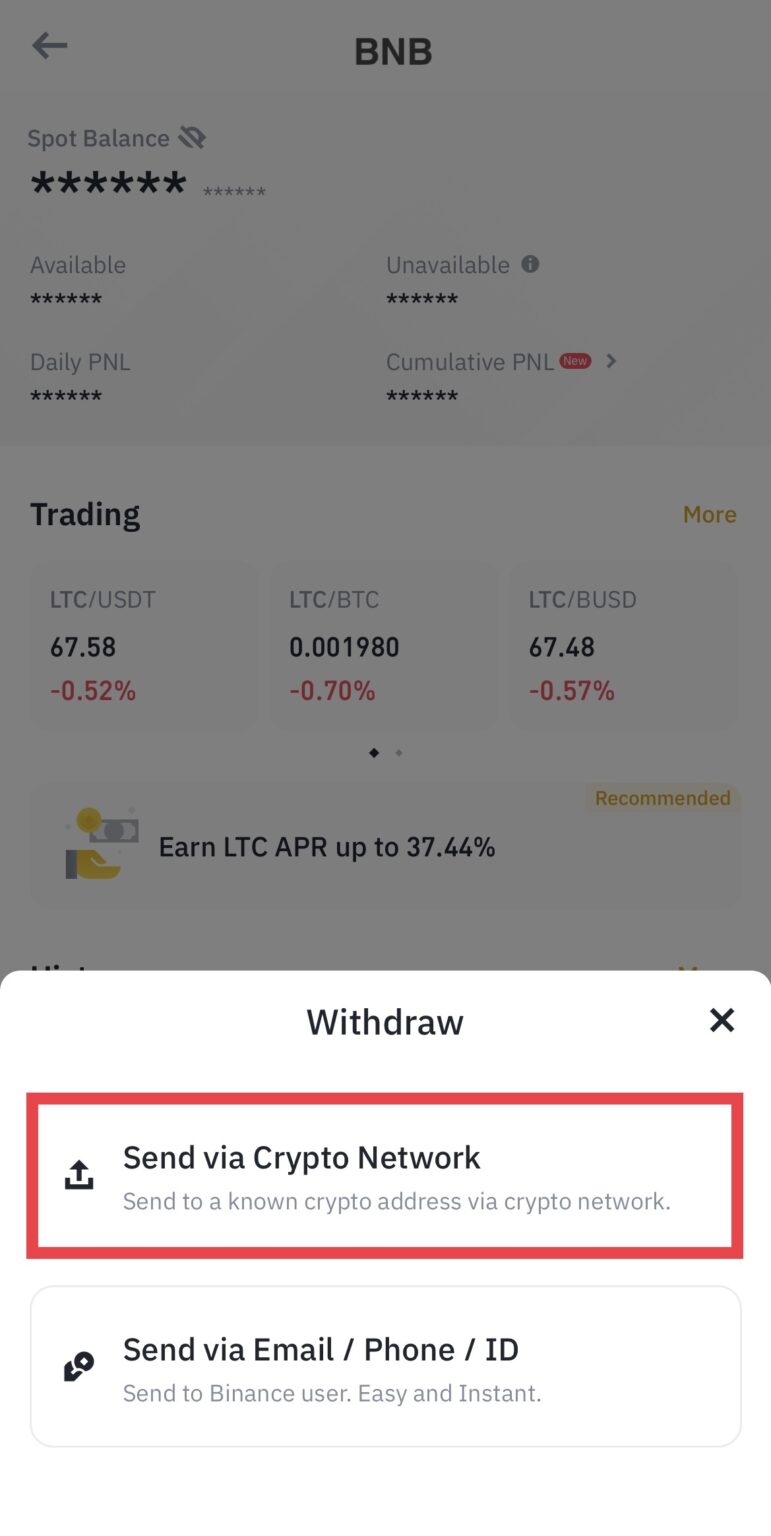The width and height of the screenshot is (771, 1536).
Task: Select the highlighted Send via Crypto Network option
Action: tap(385, 1175)
